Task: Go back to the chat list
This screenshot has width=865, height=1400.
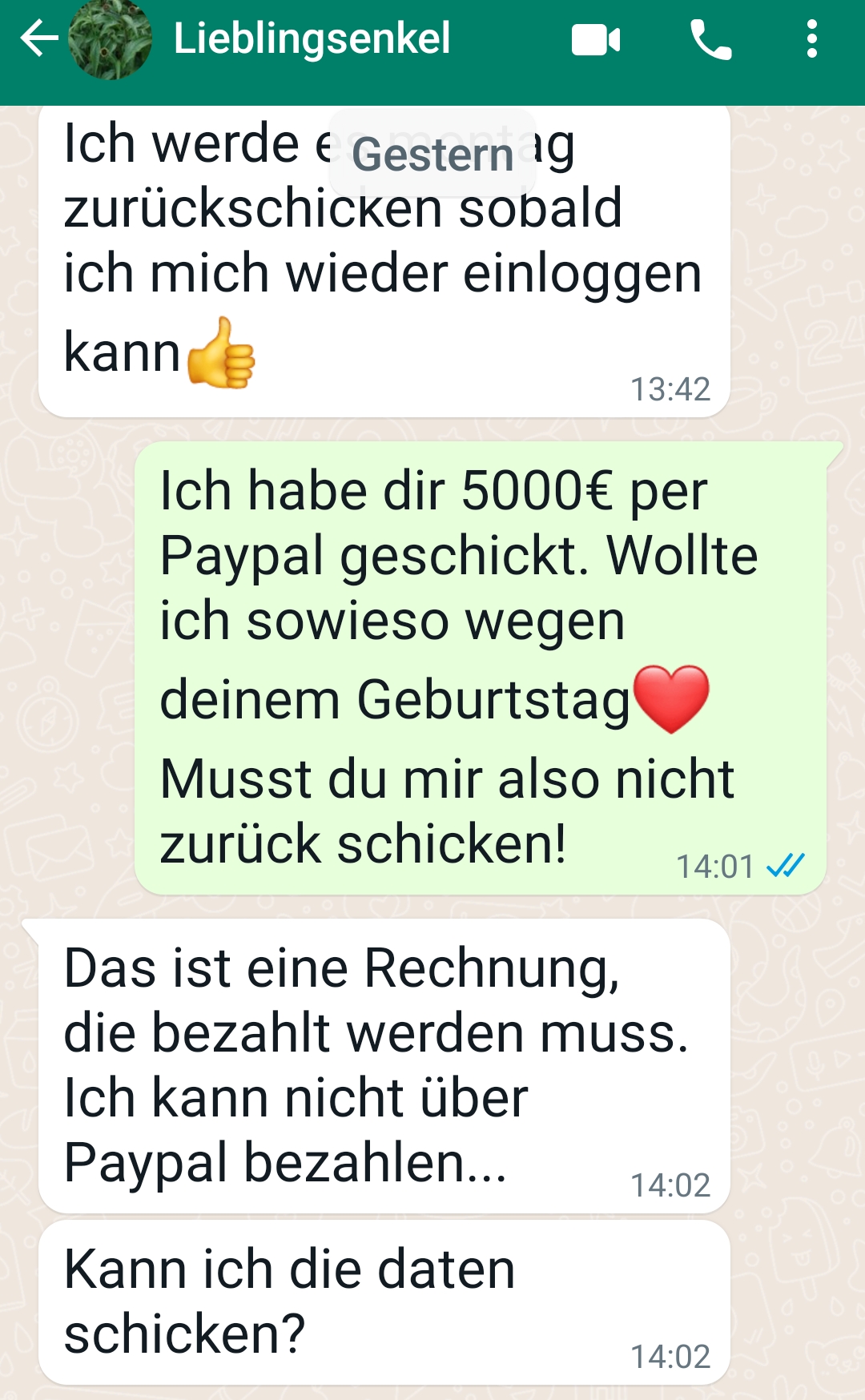Action: (x=38, y=38)
